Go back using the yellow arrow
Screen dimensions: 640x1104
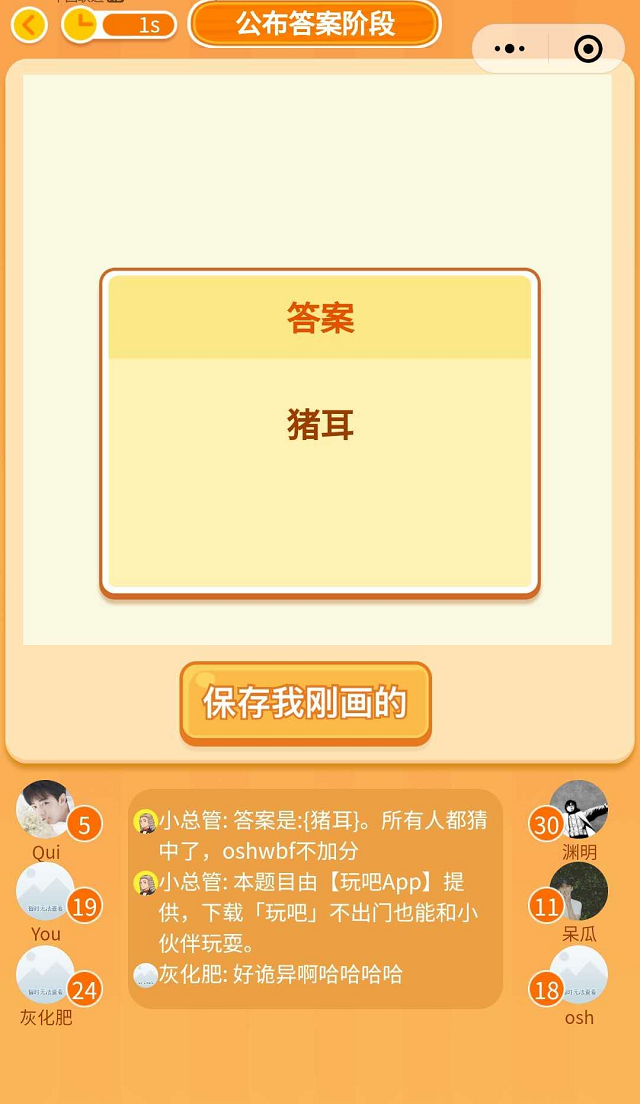pos(29,25)
